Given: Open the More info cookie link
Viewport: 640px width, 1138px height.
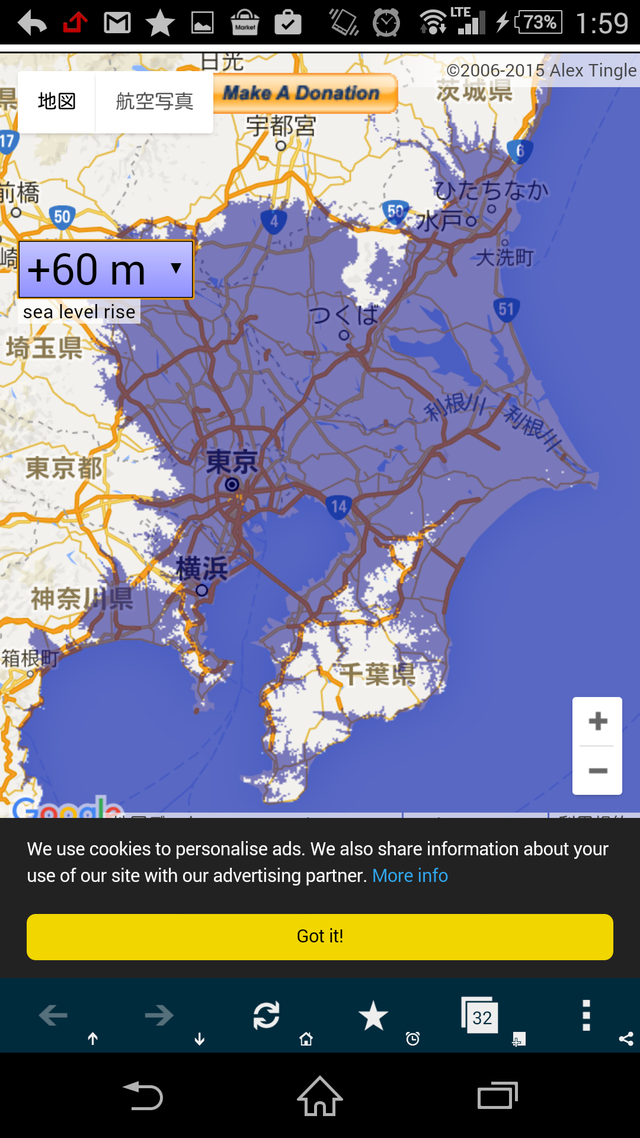Looking at the screenshot, I should [410, 875].
